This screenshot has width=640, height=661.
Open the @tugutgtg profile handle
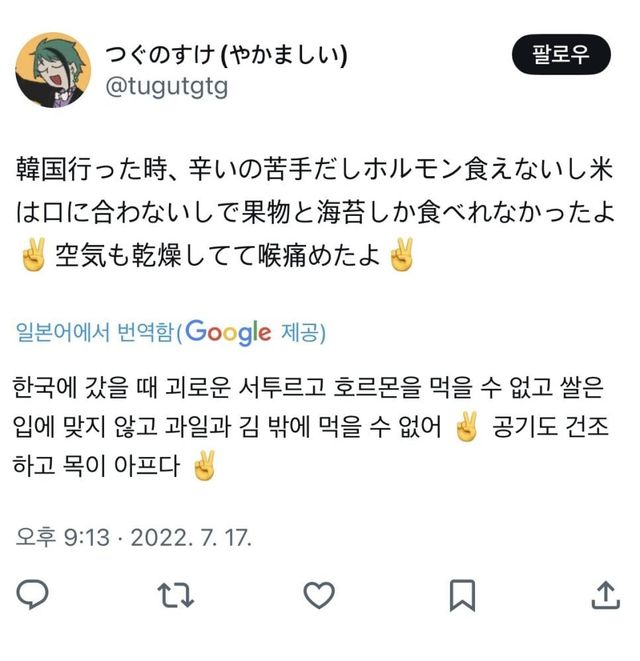pos(167,86)
